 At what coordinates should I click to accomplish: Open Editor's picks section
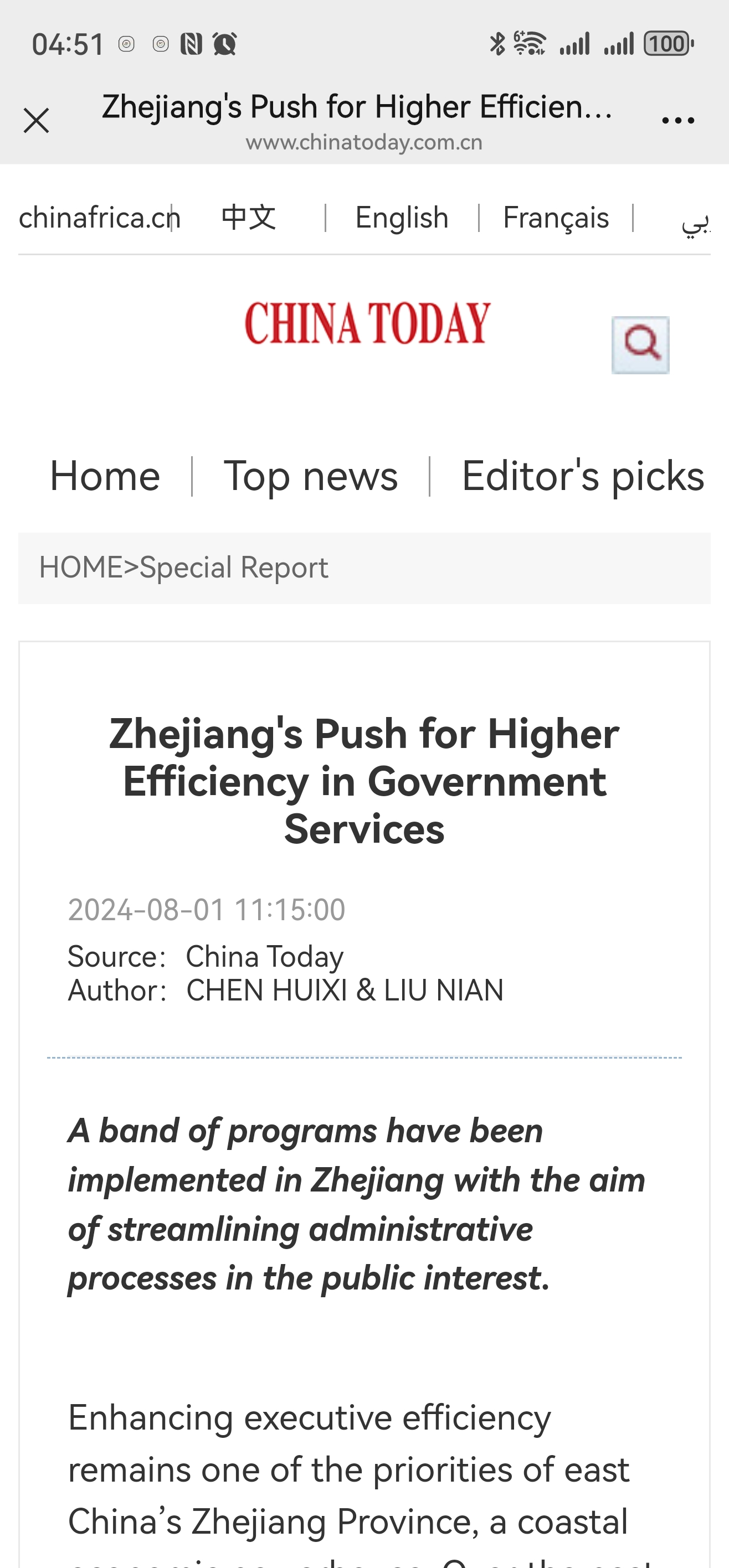point(582,476)
